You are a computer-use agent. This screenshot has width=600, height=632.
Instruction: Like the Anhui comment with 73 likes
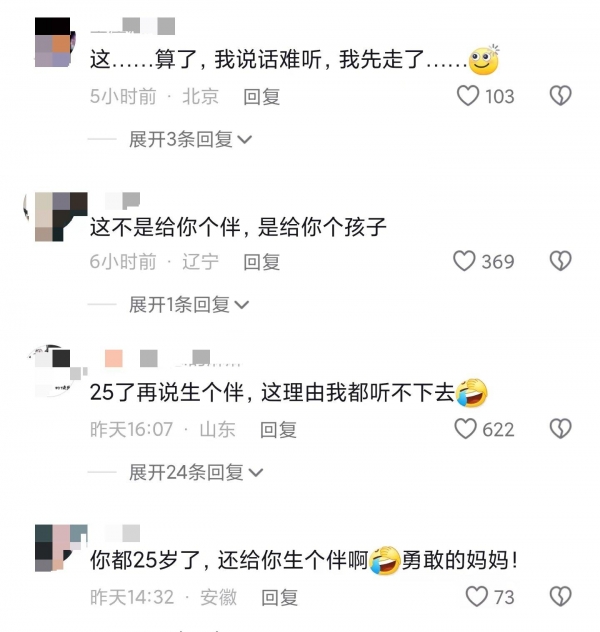[477, 597]
